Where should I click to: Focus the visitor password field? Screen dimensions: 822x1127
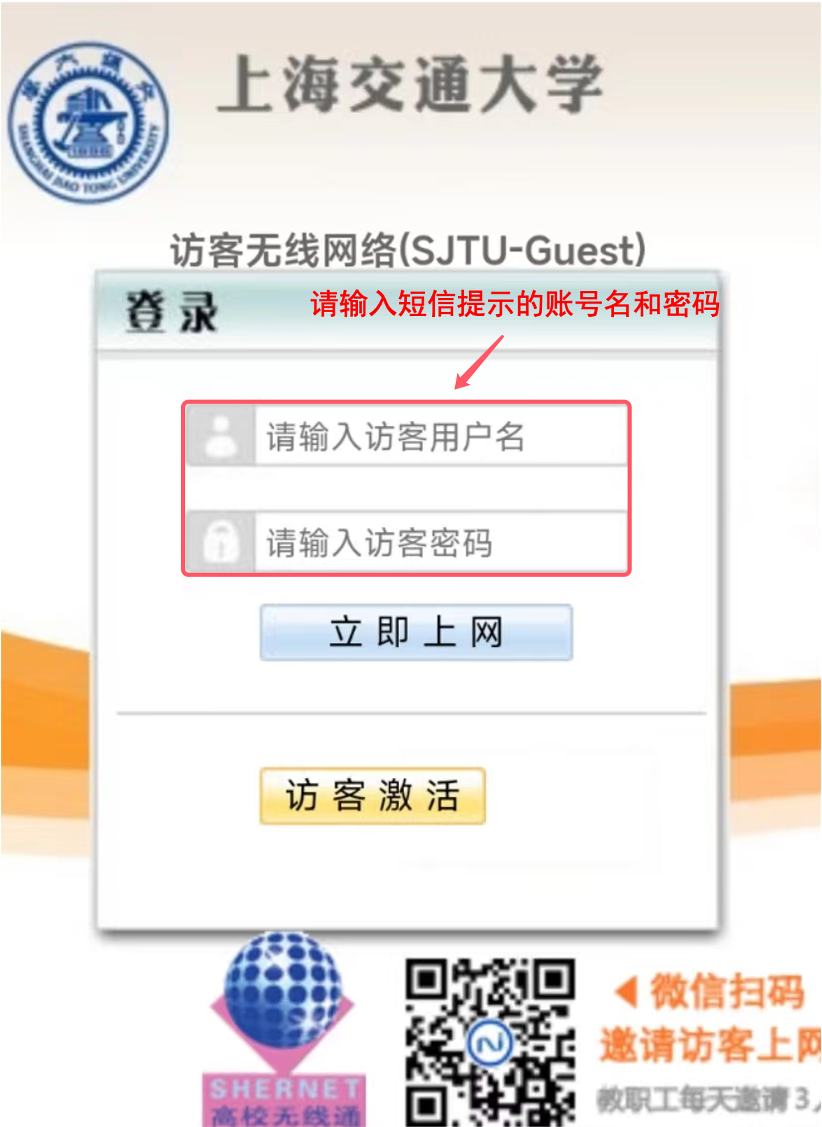tap(438, 543)
